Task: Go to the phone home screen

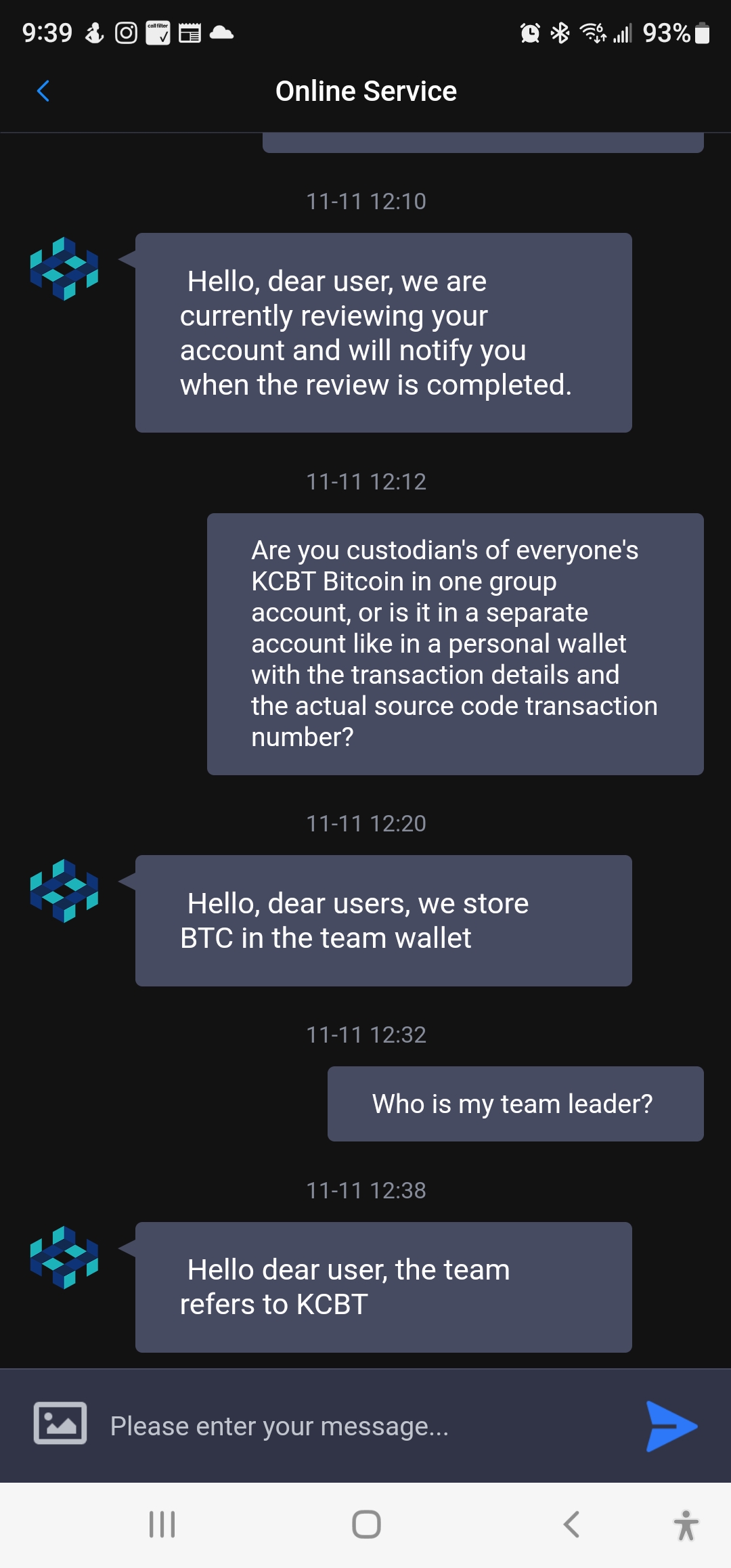Action: 366,1525
